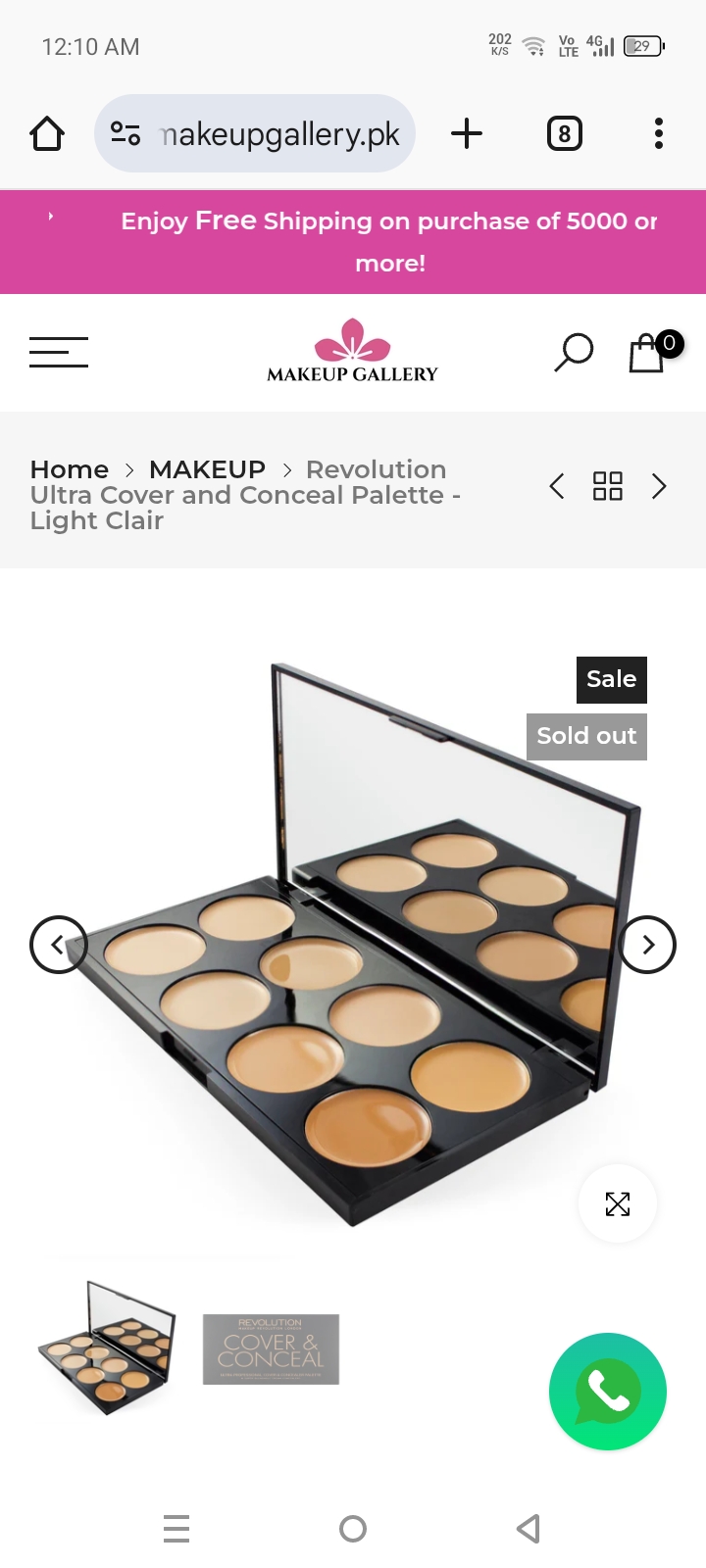706x1568 pixels.
Task: Go to previous product via breadcrumb arrow
Action: pos(557,486)
